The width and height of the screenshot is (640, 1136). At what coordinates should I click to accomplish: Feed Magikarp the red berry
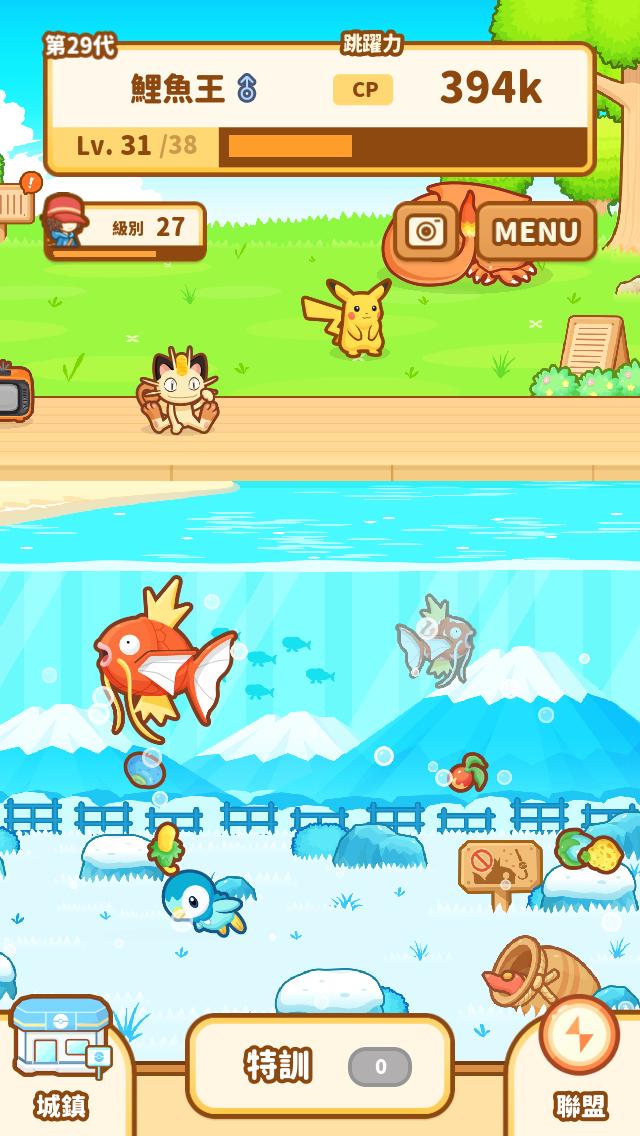(x=465, y=774)
